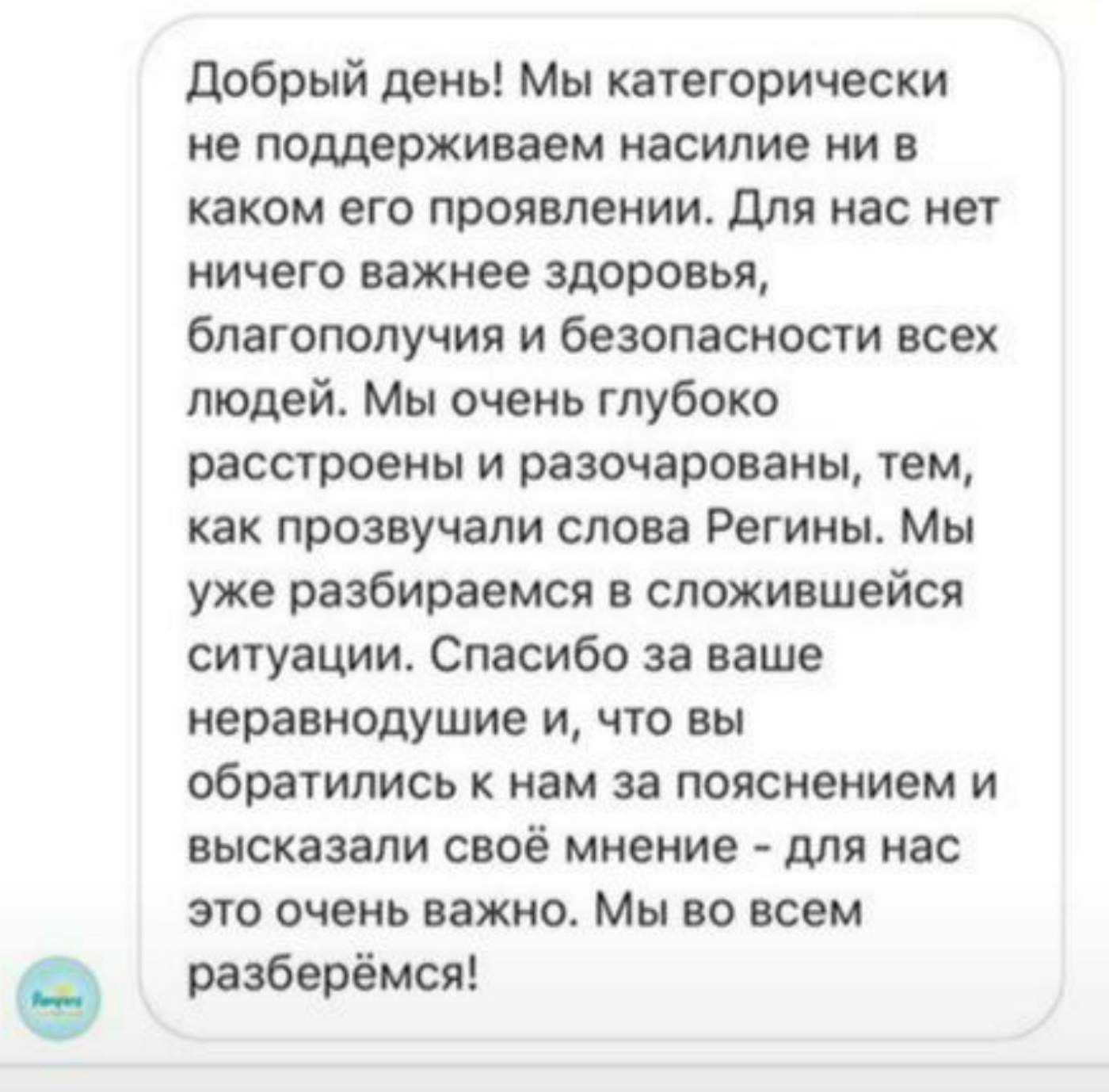Open the sender's profile avatar beside the message
Viewport: 1109px width, 1092px height.
[x=59, y=997]
